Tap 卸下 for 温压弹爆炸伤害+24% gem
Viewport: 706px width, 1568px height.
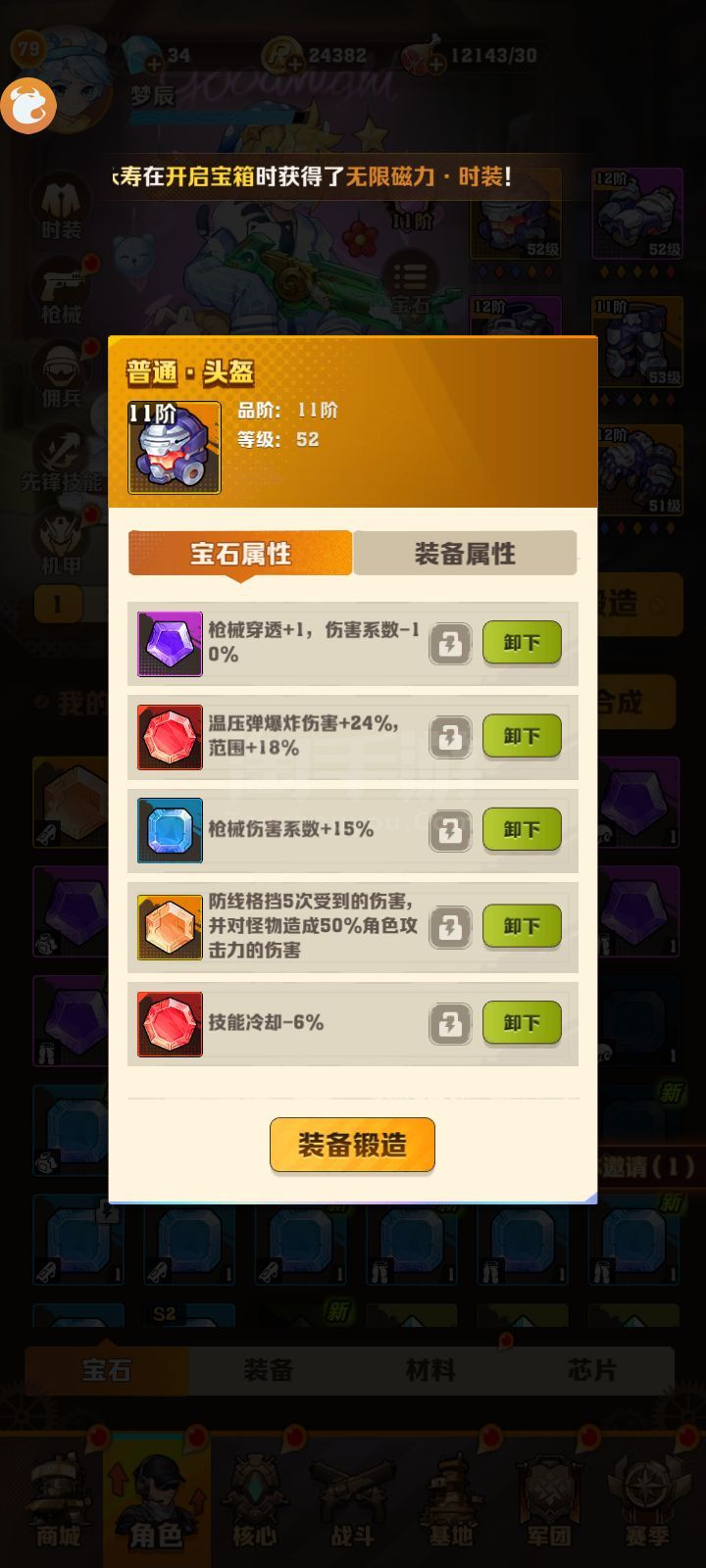click(x=522, y=736)
